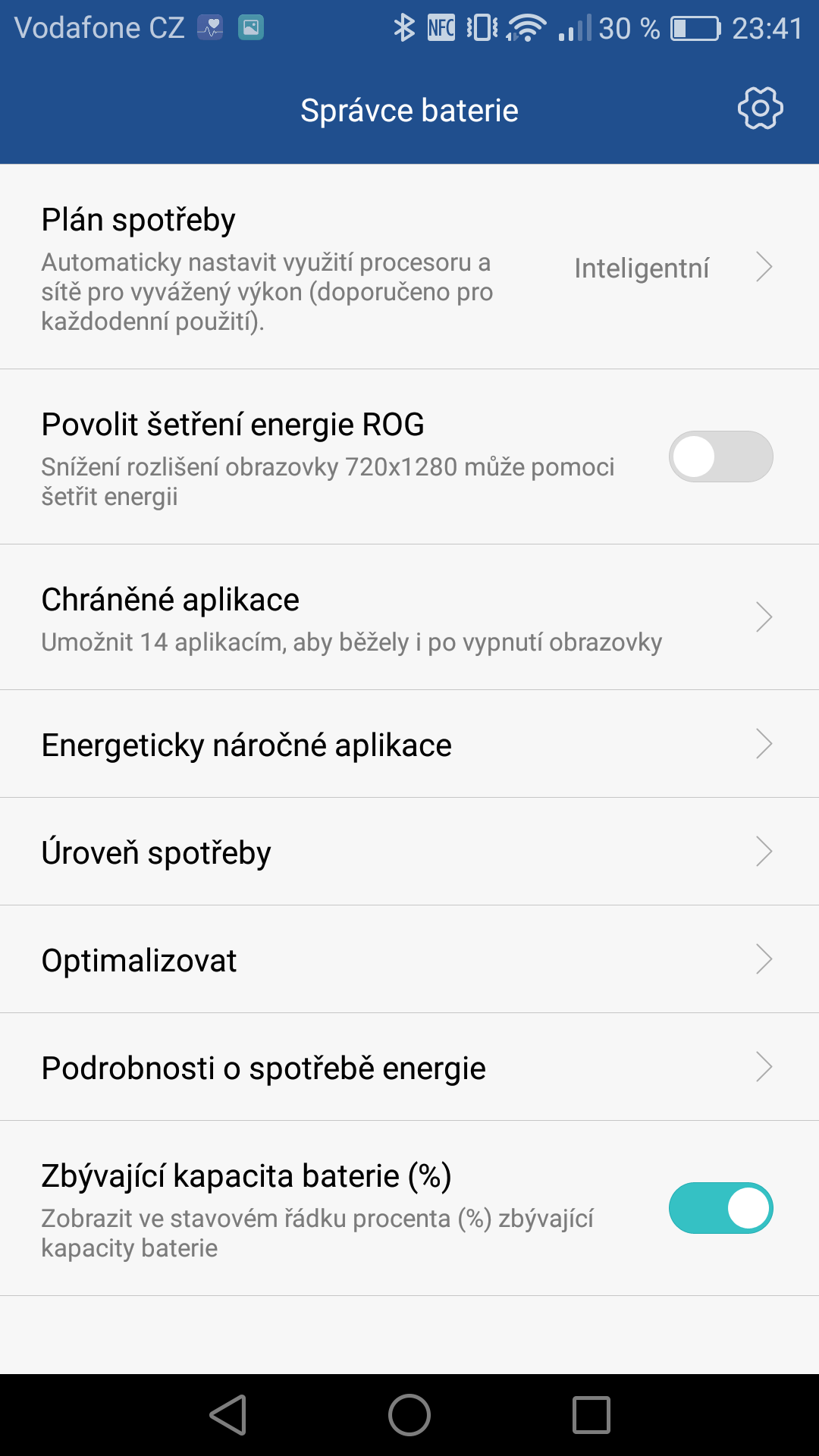Open Úroveň spotřeby
This screenshot has height=1456, width=819.
pyautogui.click(x=409, y=852)
